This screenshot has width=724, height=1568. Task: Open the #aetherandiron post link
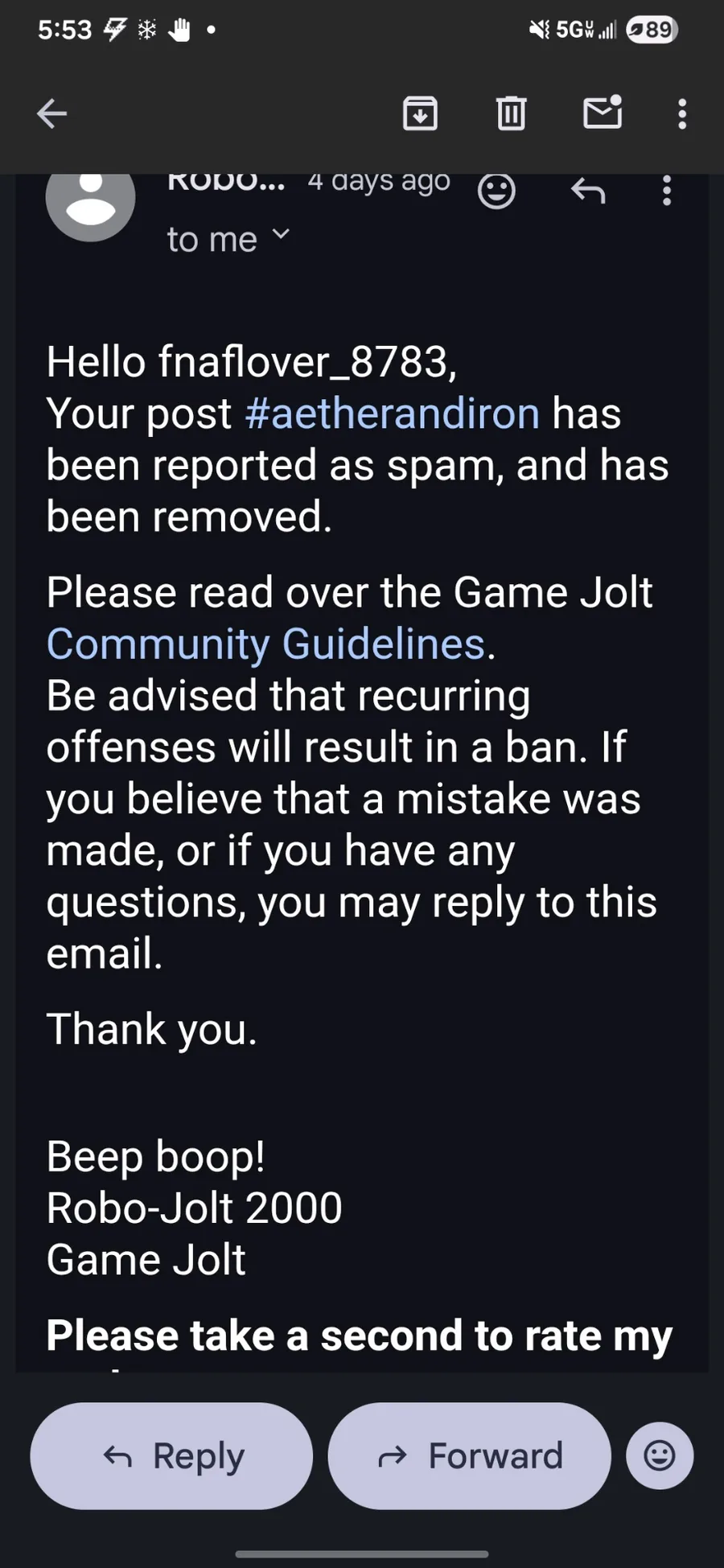[392, 414]
